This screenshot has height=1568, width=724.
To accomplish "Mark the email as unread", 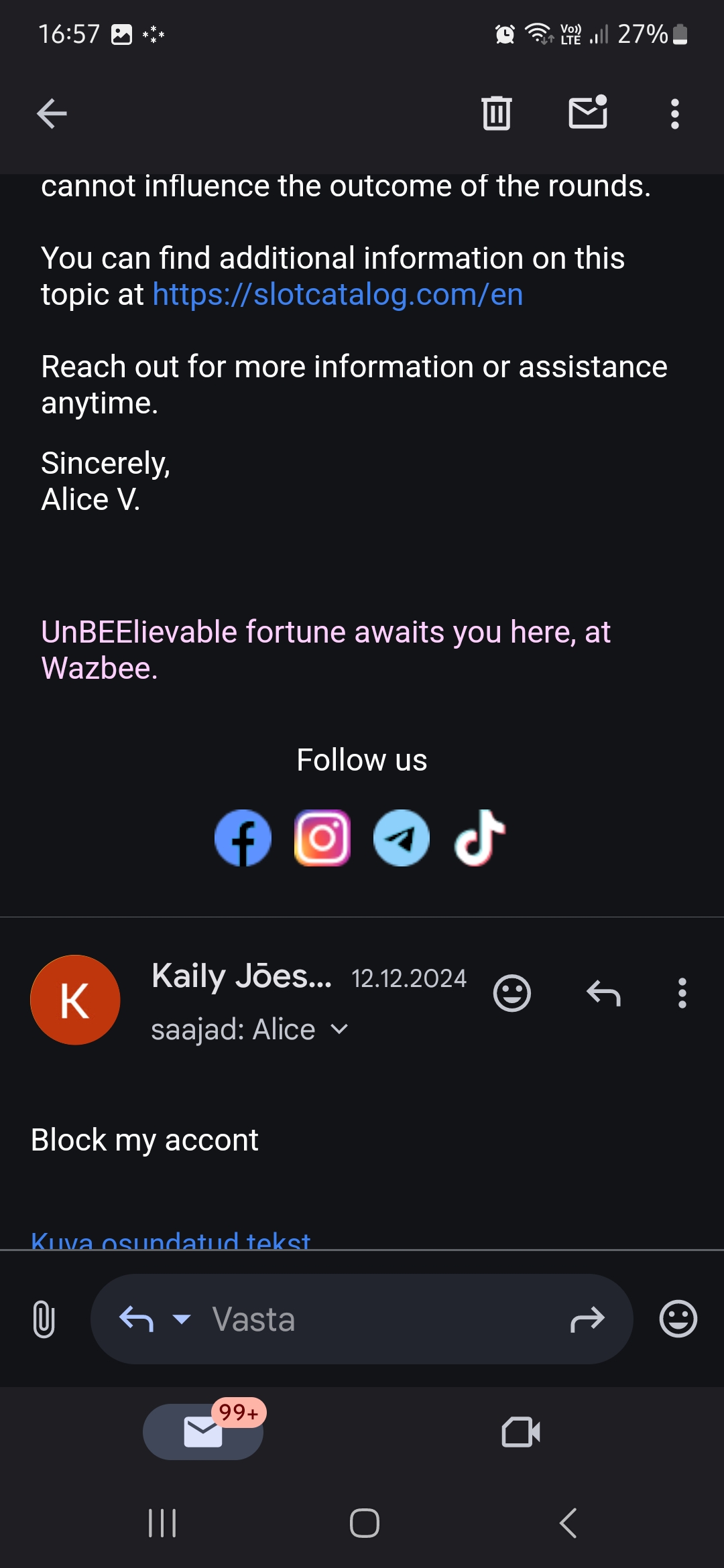I will pyautogui.click(x=588, y=112).
